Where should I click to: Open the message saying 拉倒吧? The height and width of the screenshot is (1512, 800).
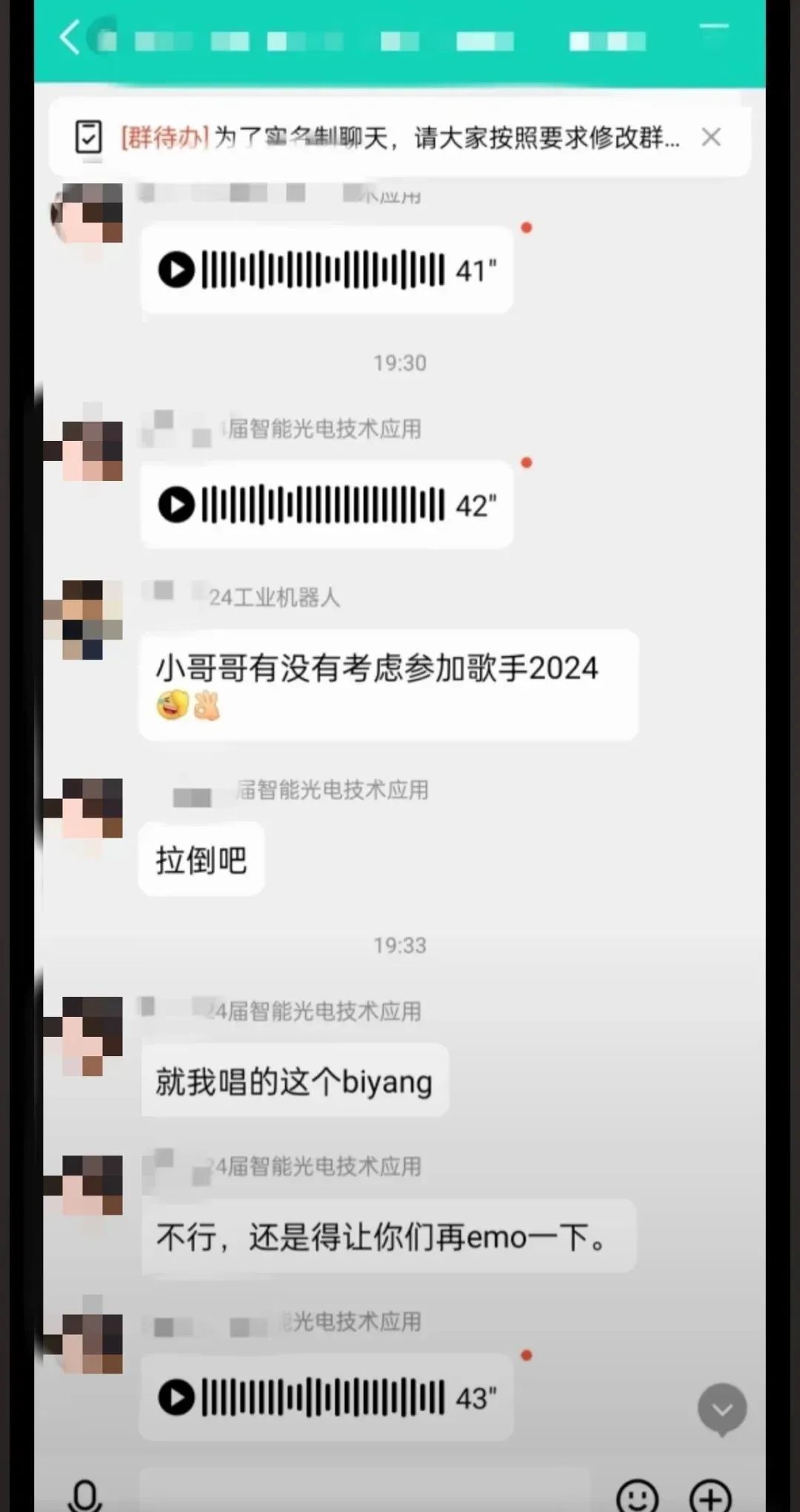click(201, 858)
